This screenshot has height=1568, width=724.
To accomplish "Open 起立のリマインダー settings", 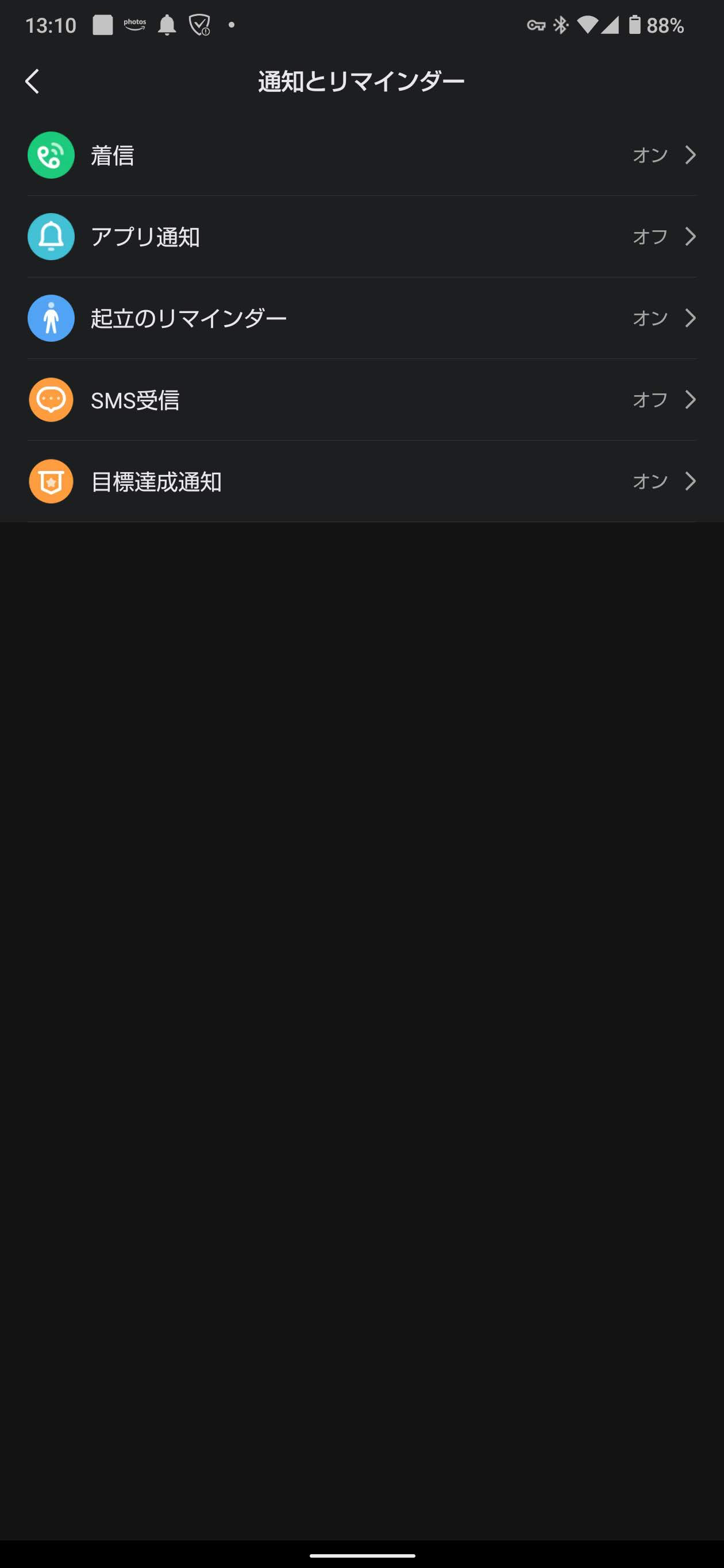I will [361, 318].
